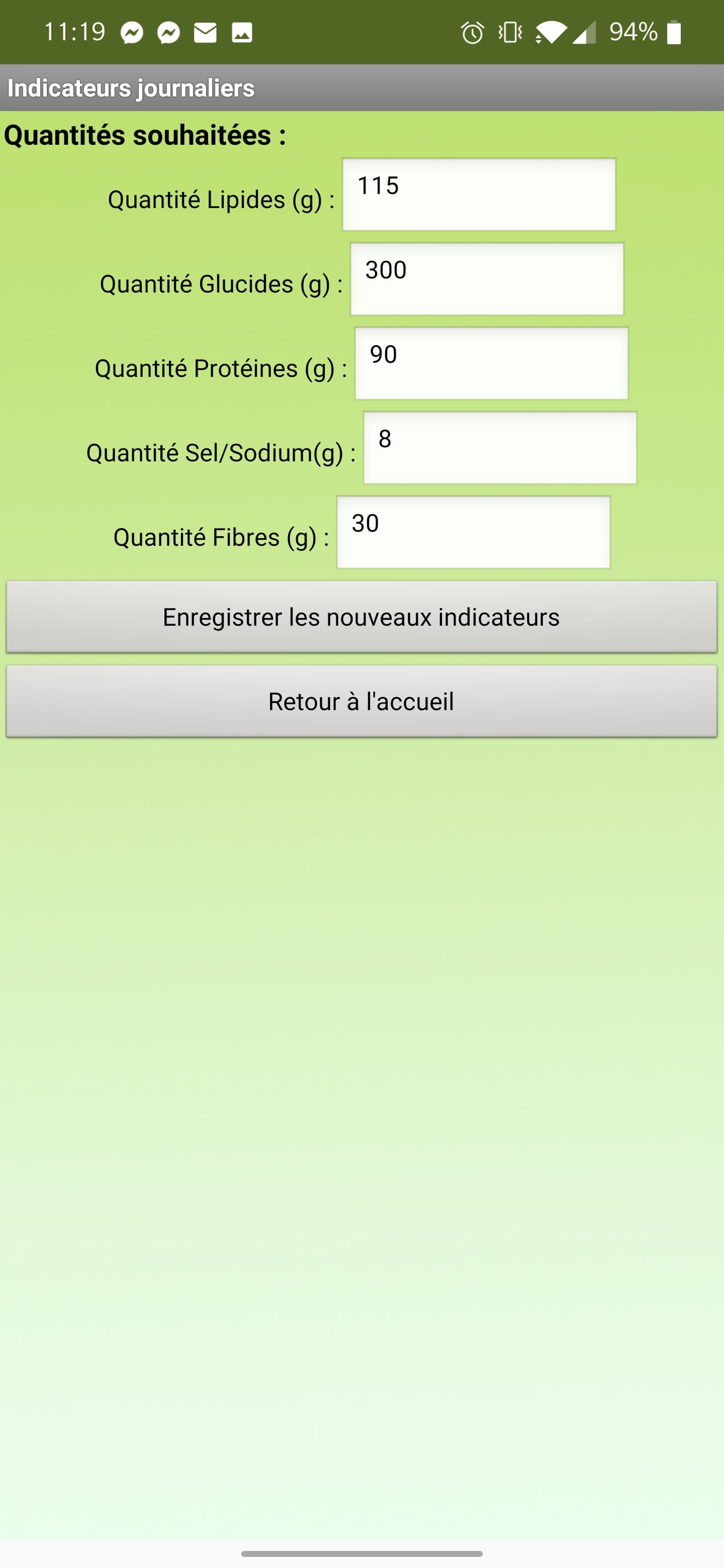Tap Enregistrer les nouveaux indicateurs

(361, 617)
